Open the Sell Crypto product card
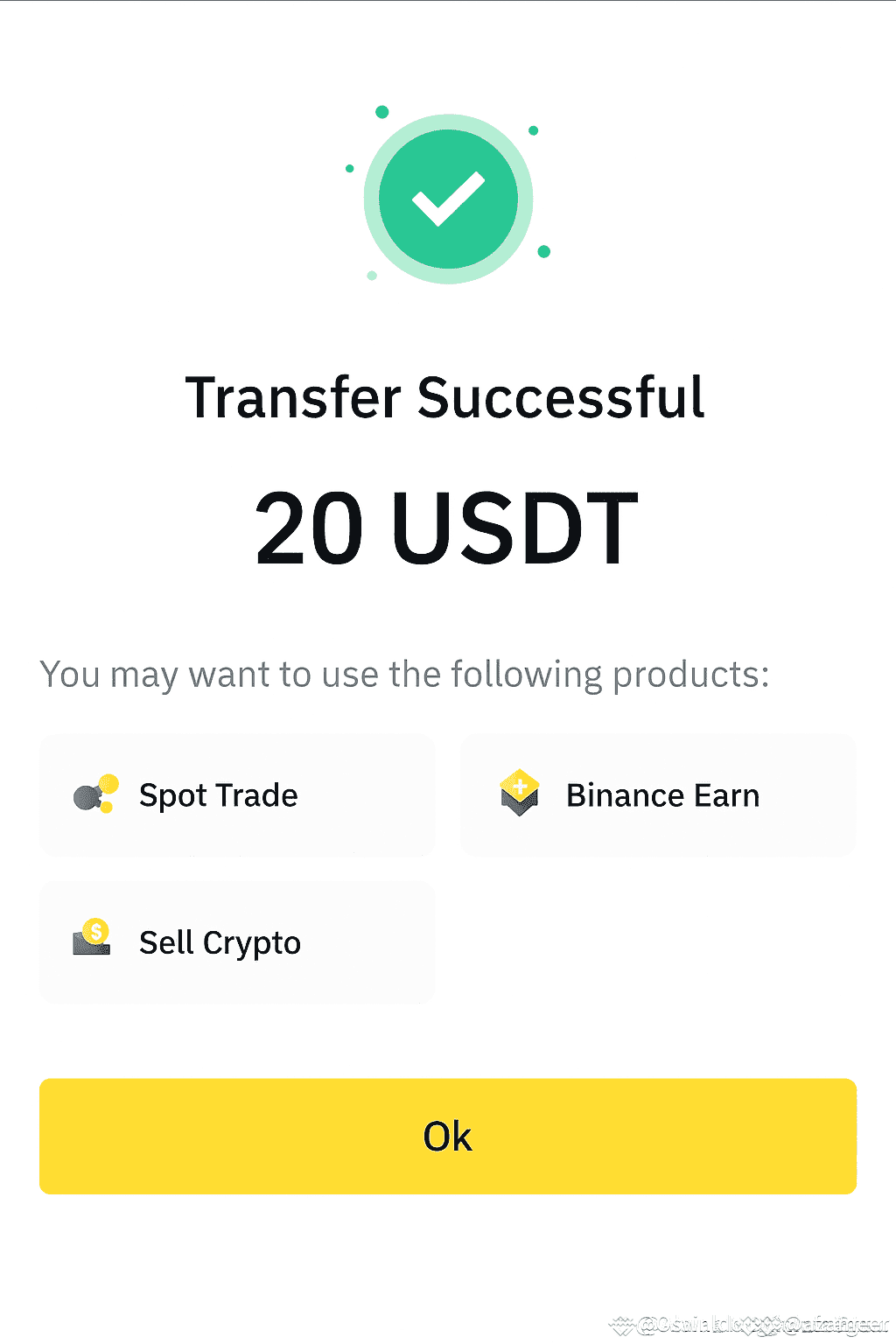The height and width of the screenshot is (1344, 896). point(237,942)
